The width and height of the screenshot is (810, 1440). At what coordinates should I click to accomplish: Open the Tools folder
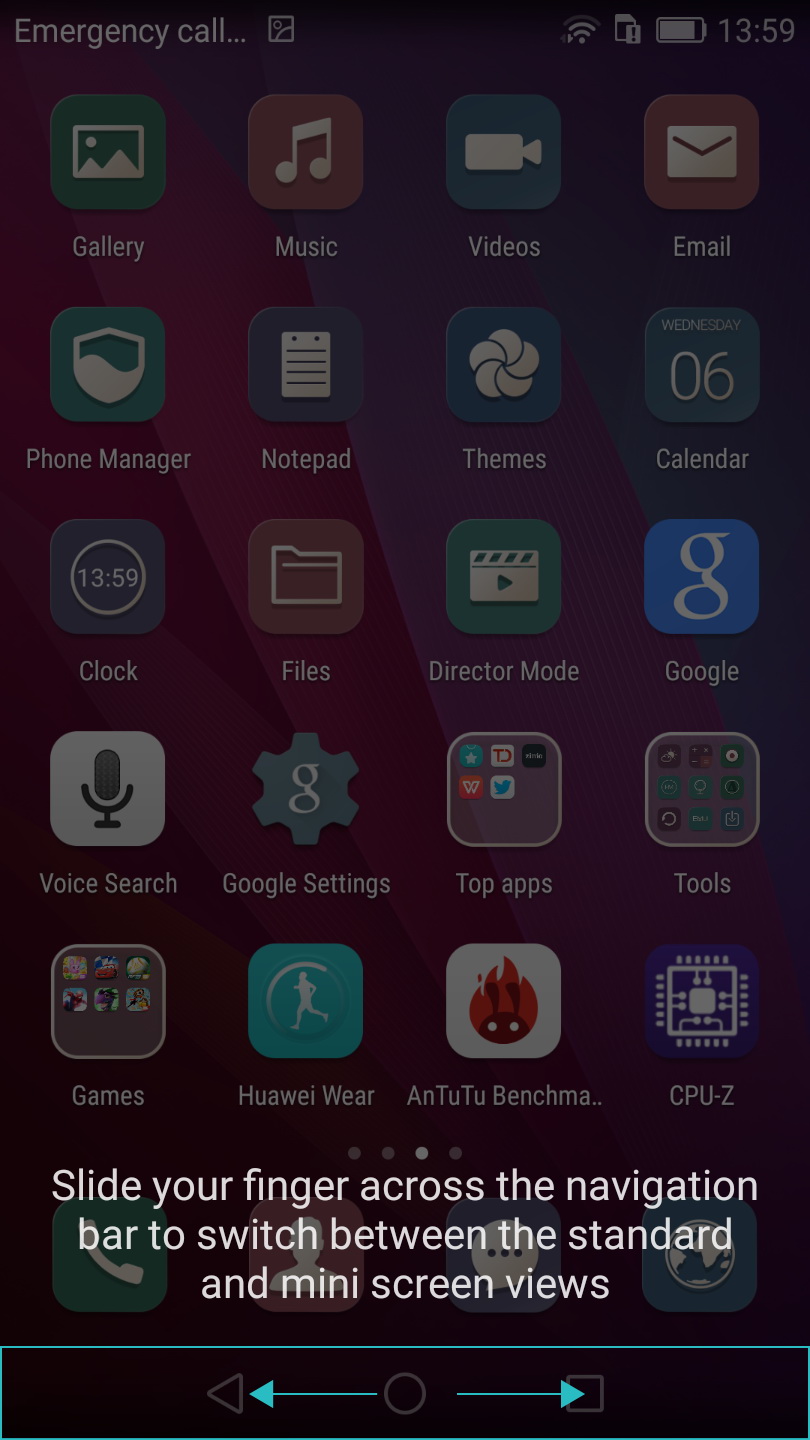702,789
